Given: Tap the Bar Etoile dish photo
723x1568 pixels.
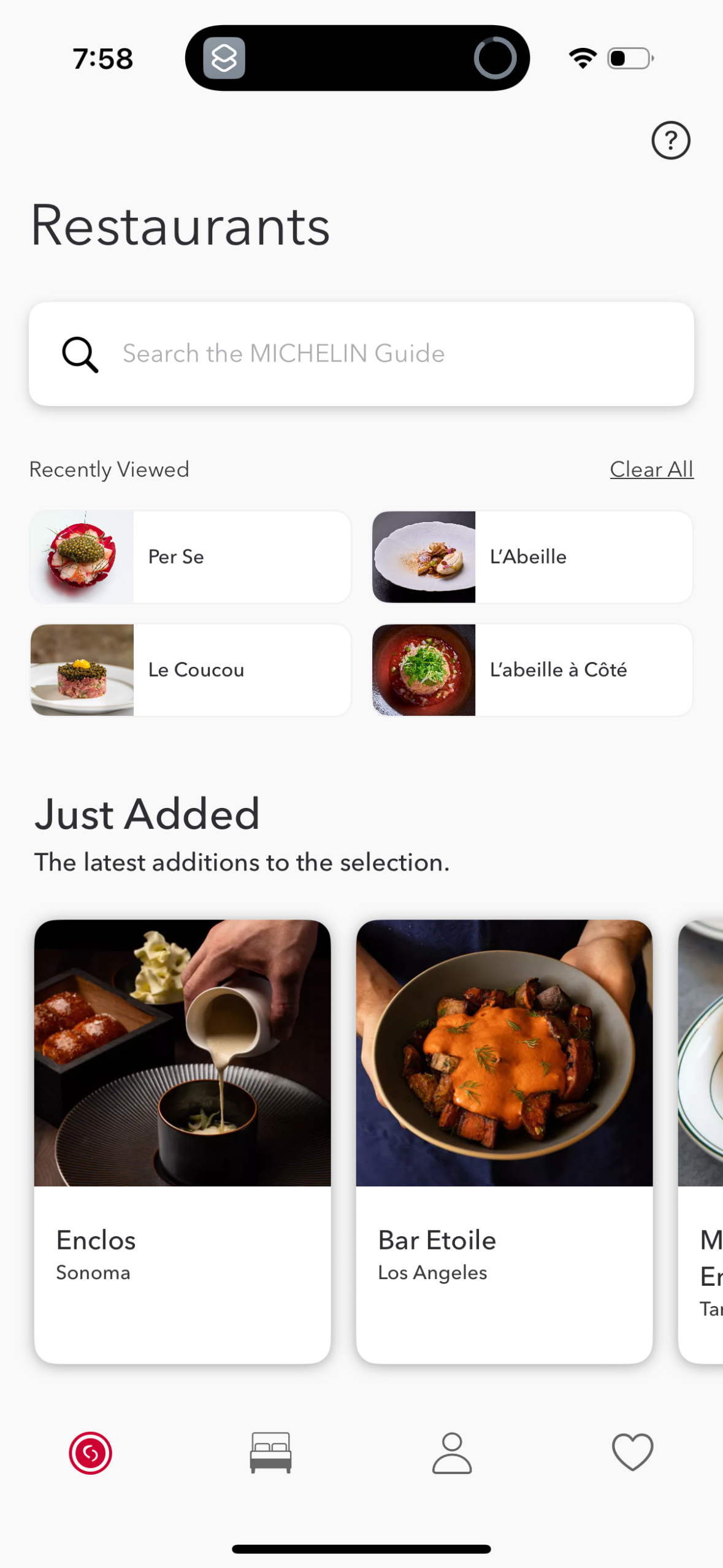Looking at the screenshot, I should [504, 1054].
